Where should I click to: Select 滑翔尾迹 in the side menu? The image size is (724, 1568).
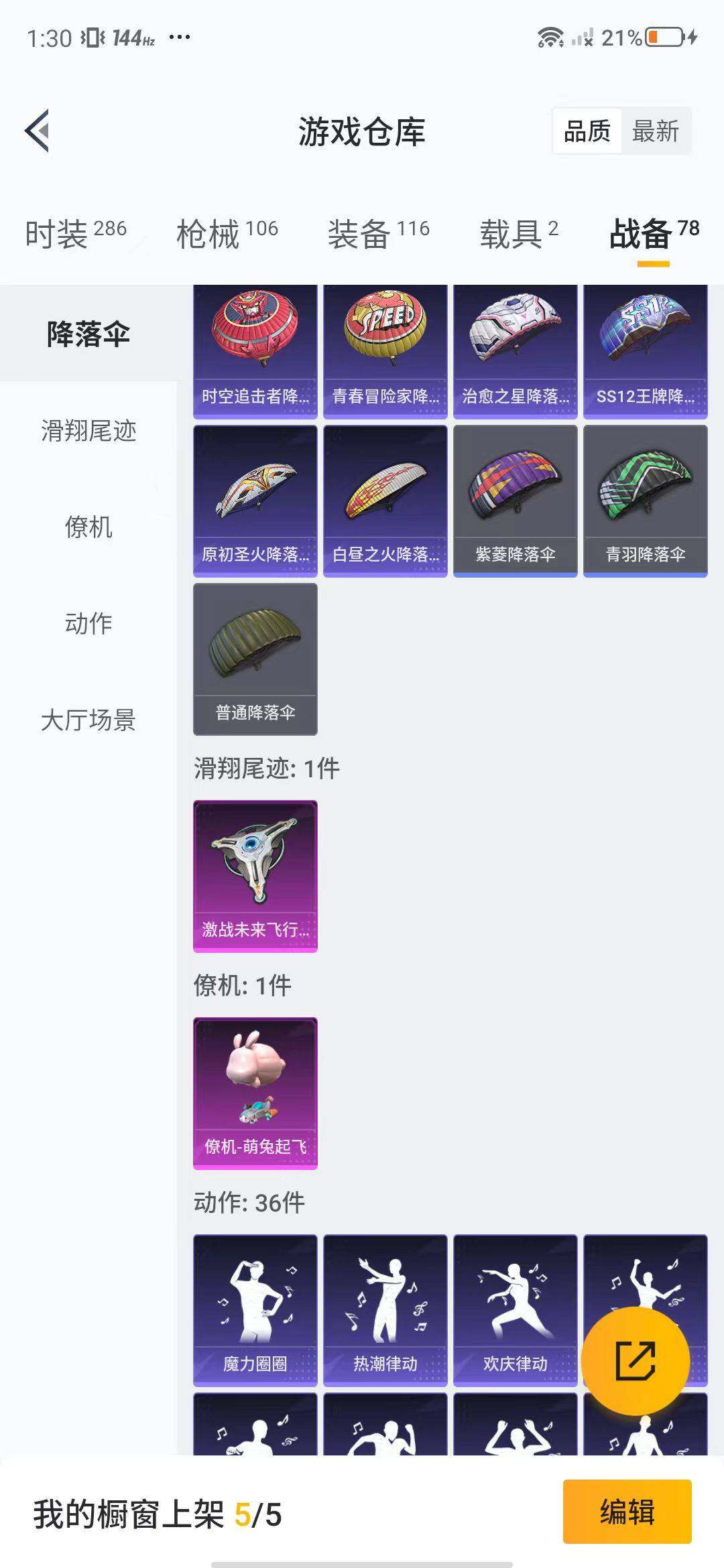click(88, 431)
